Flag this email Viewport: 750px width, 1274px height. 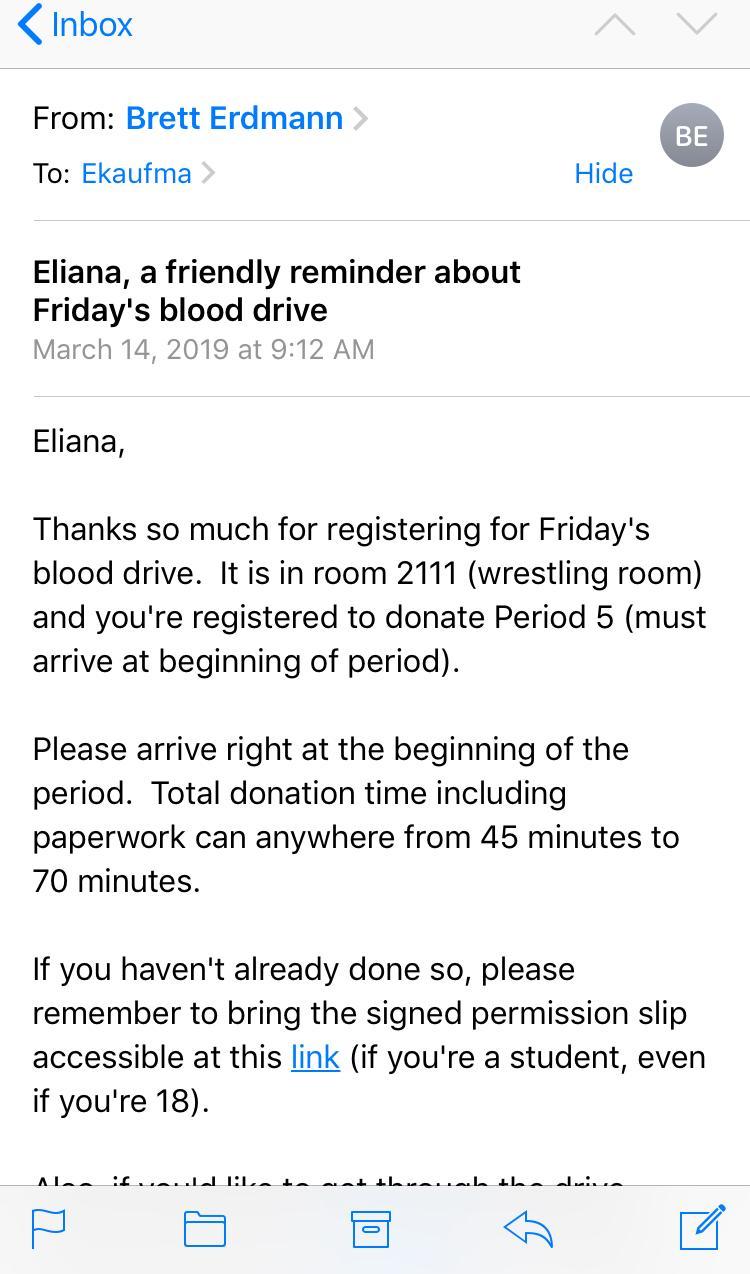coord(49,1228)
